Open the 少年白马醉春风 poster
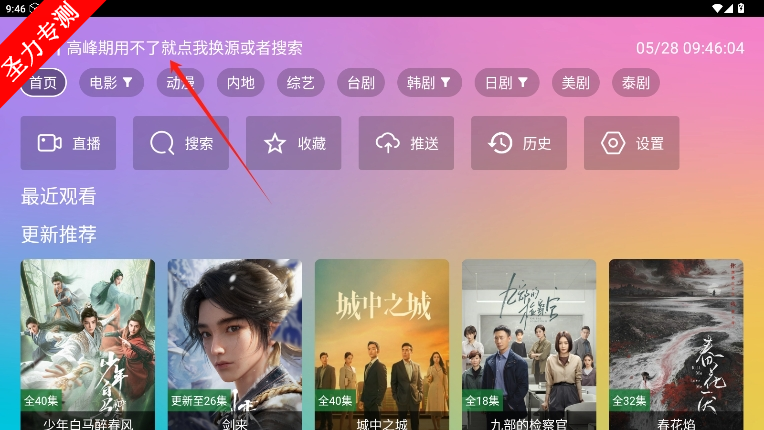 coord(88,340)
